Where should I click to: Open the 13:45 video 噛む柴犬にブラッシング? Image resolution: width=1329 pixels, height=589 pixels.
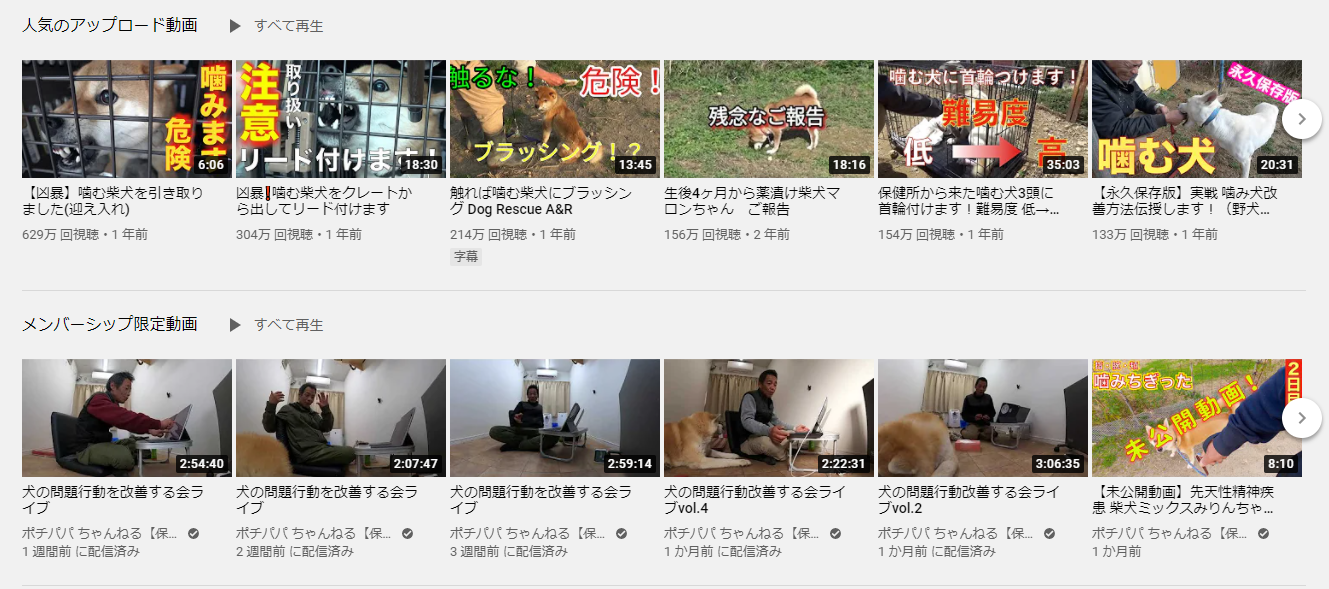[x=554, y=119]
